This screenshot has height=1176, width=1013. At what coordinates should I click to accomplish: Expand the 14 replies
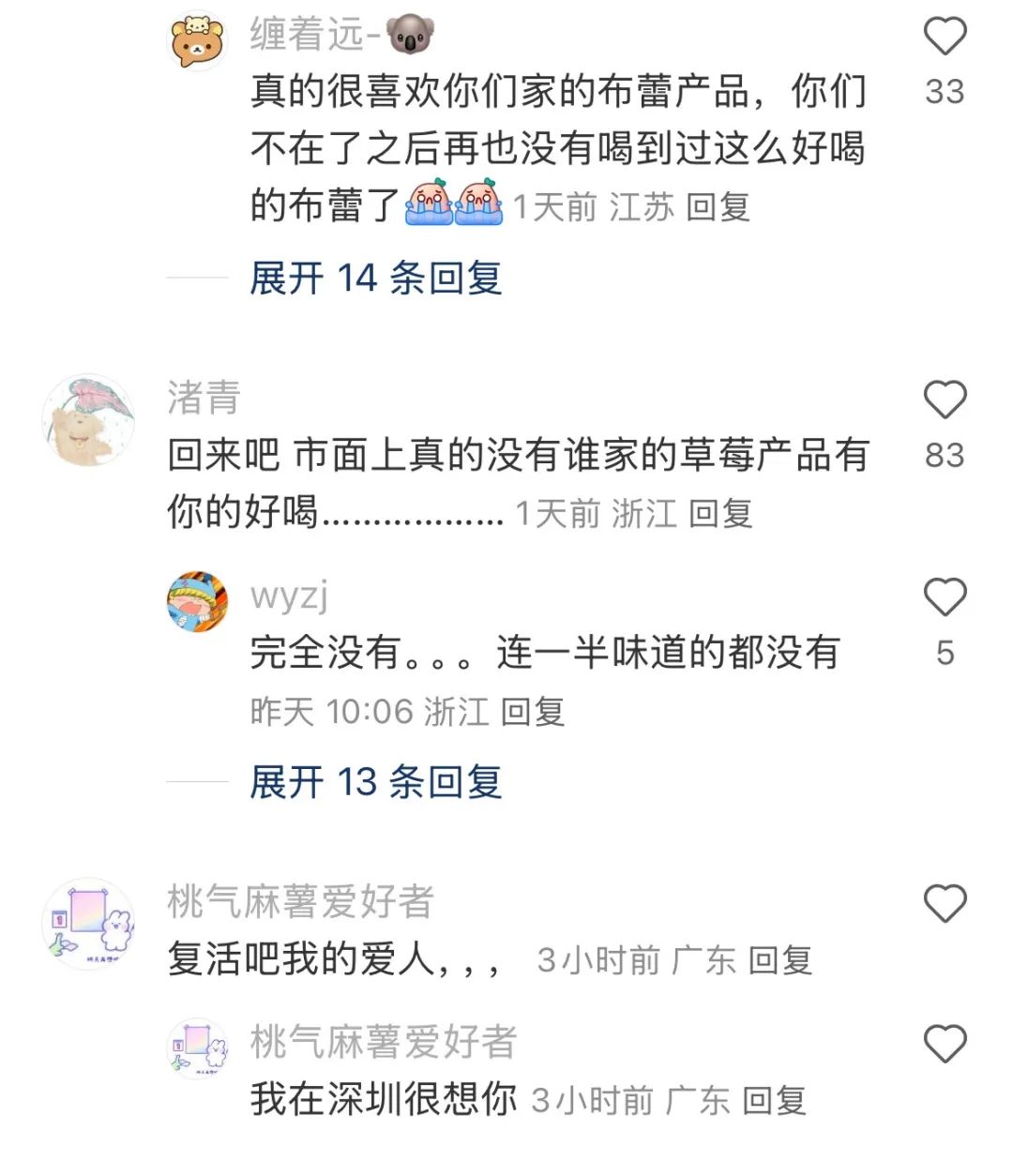(x=375, y=279)
